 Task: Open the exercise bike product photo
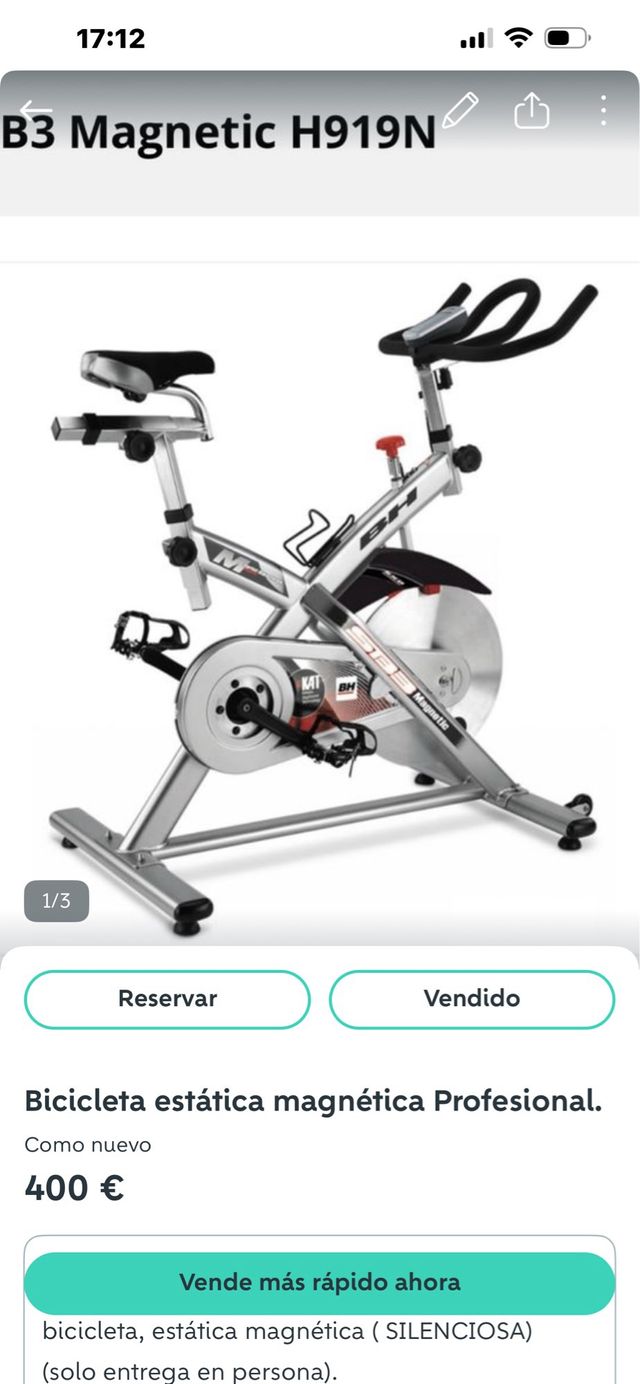pos(320,600)
